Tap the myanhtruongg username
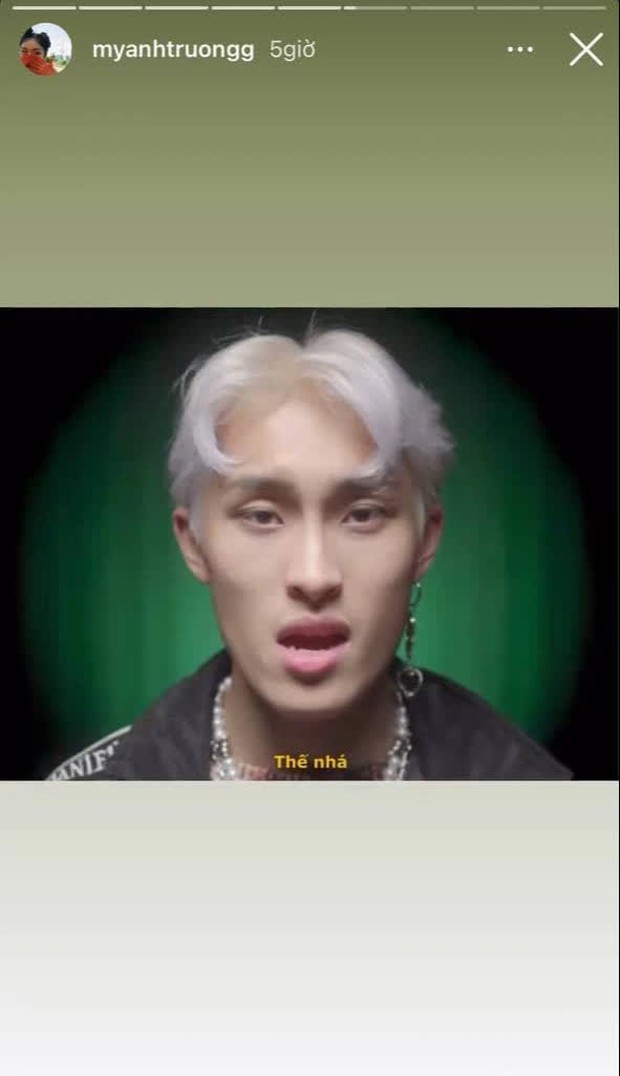 tap(173, 50)
